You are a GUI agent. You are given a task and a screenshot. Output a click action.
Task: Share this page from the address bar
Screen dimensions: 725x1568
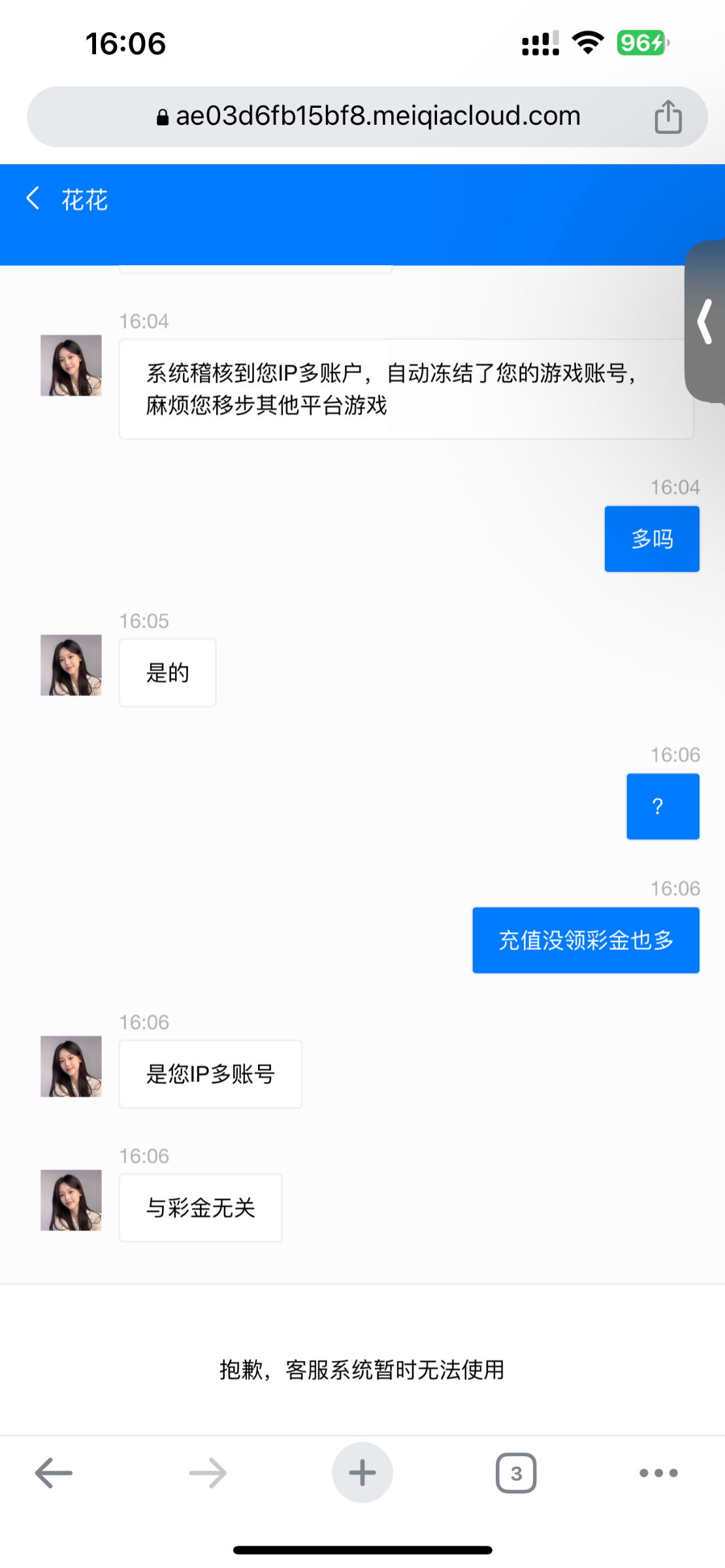(668, 117)
